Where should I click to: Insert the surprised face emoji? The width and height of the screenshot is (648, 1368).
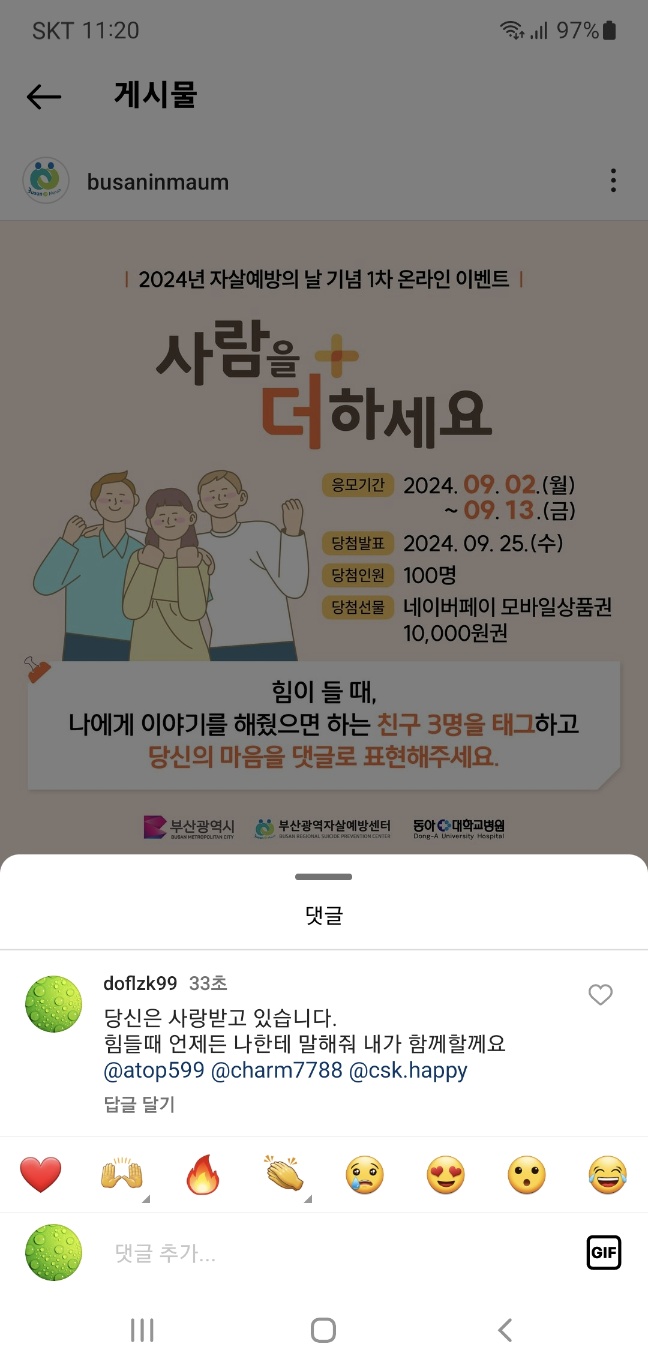(x=527, y=1175)
